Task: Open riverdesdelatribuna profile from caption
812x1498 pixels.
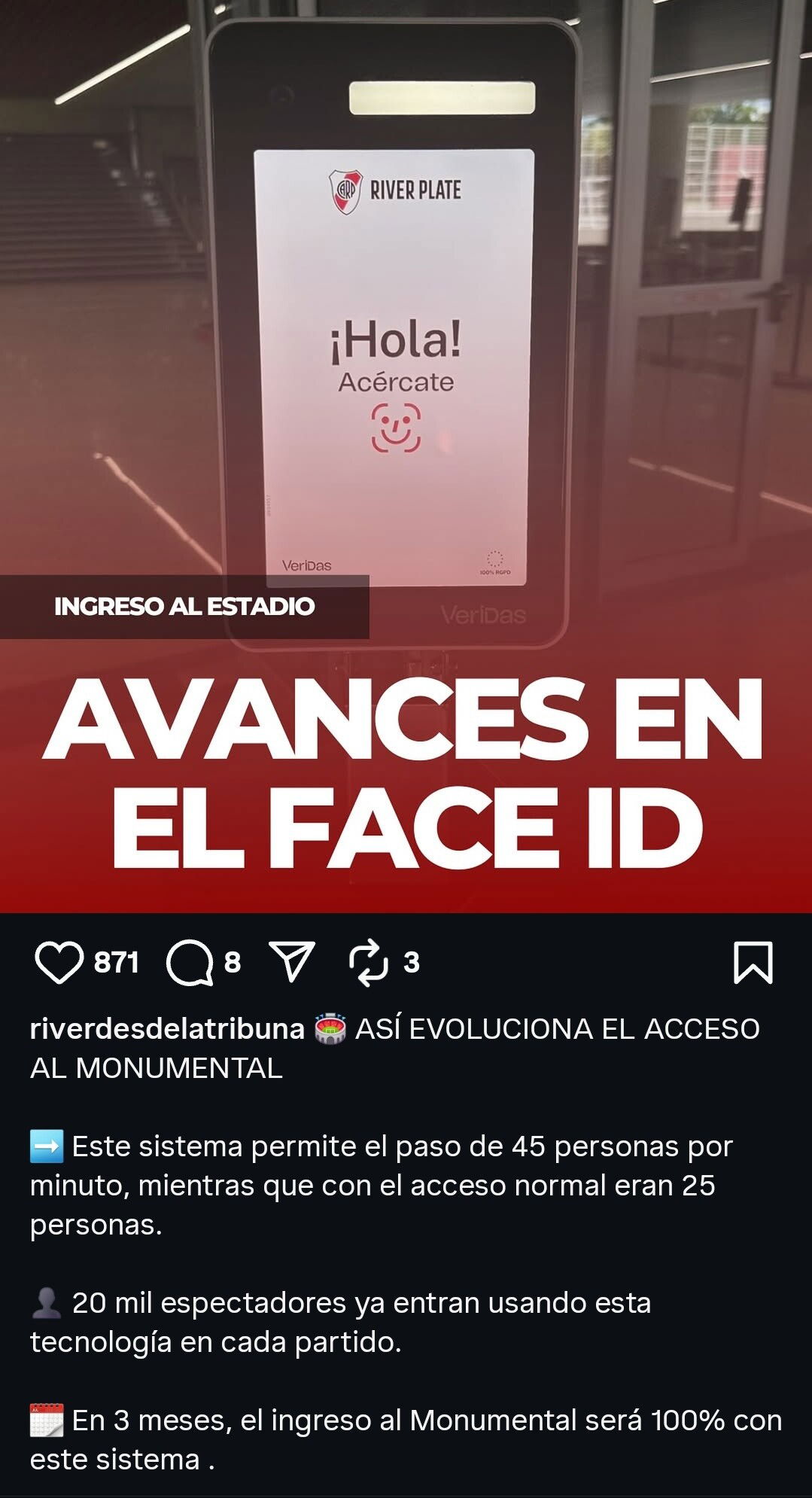Action: (167, 1028)
